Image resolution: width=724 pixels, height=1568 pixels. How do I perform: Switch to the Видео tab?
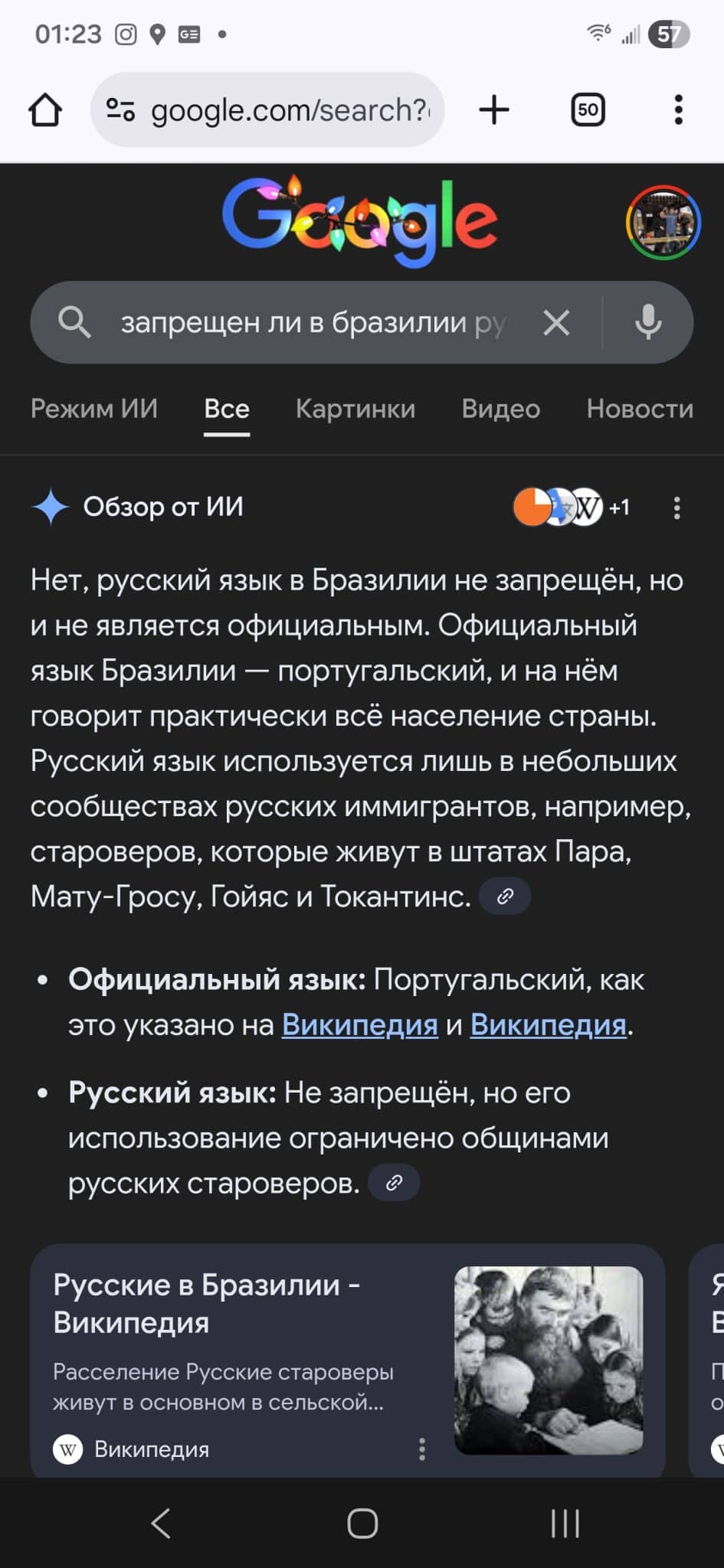click(501, 409)
